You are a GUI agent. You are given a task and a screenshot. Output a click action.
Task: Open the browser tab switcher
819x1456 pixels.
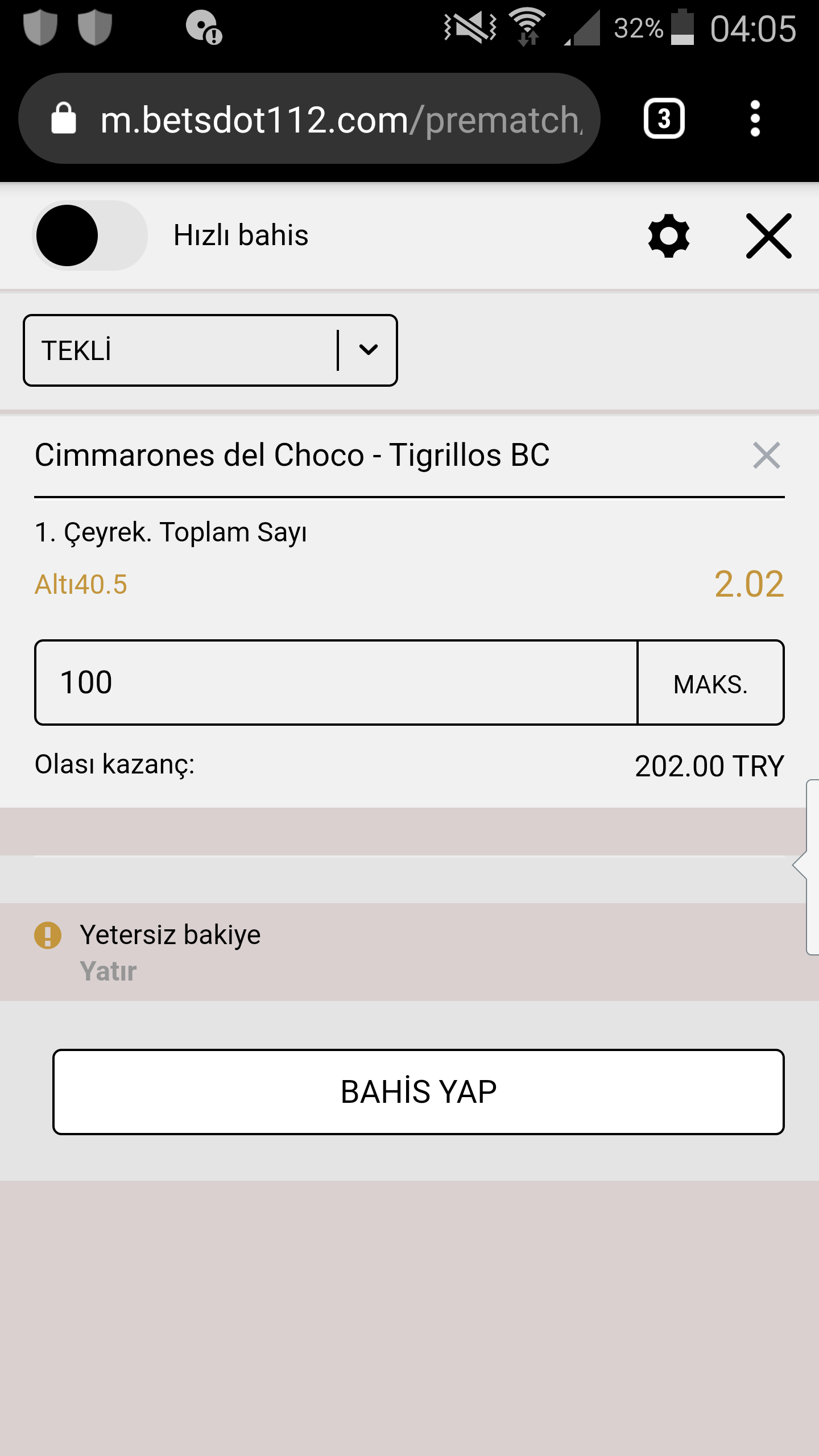coord(664,119)
